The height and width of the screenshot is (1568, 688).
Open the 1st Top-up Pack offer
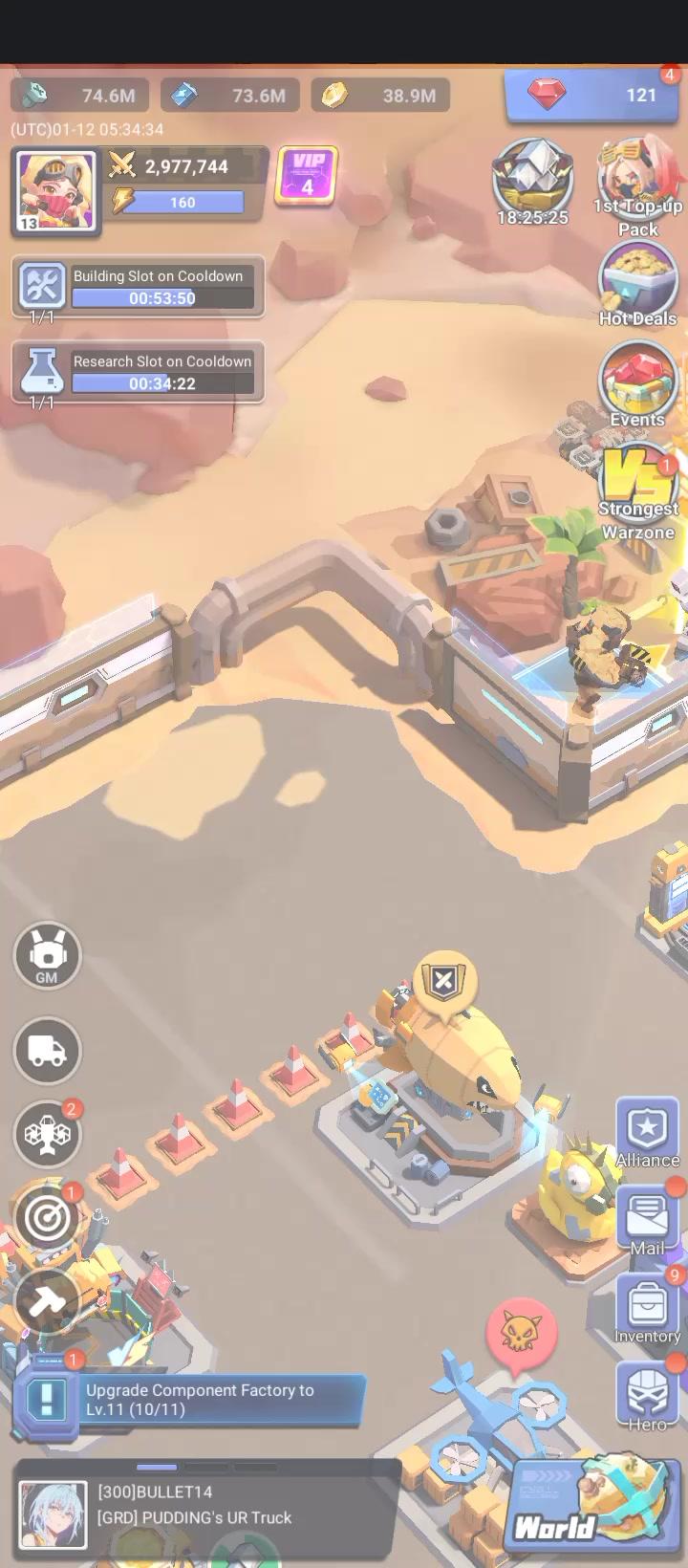[x=637, y=182]
